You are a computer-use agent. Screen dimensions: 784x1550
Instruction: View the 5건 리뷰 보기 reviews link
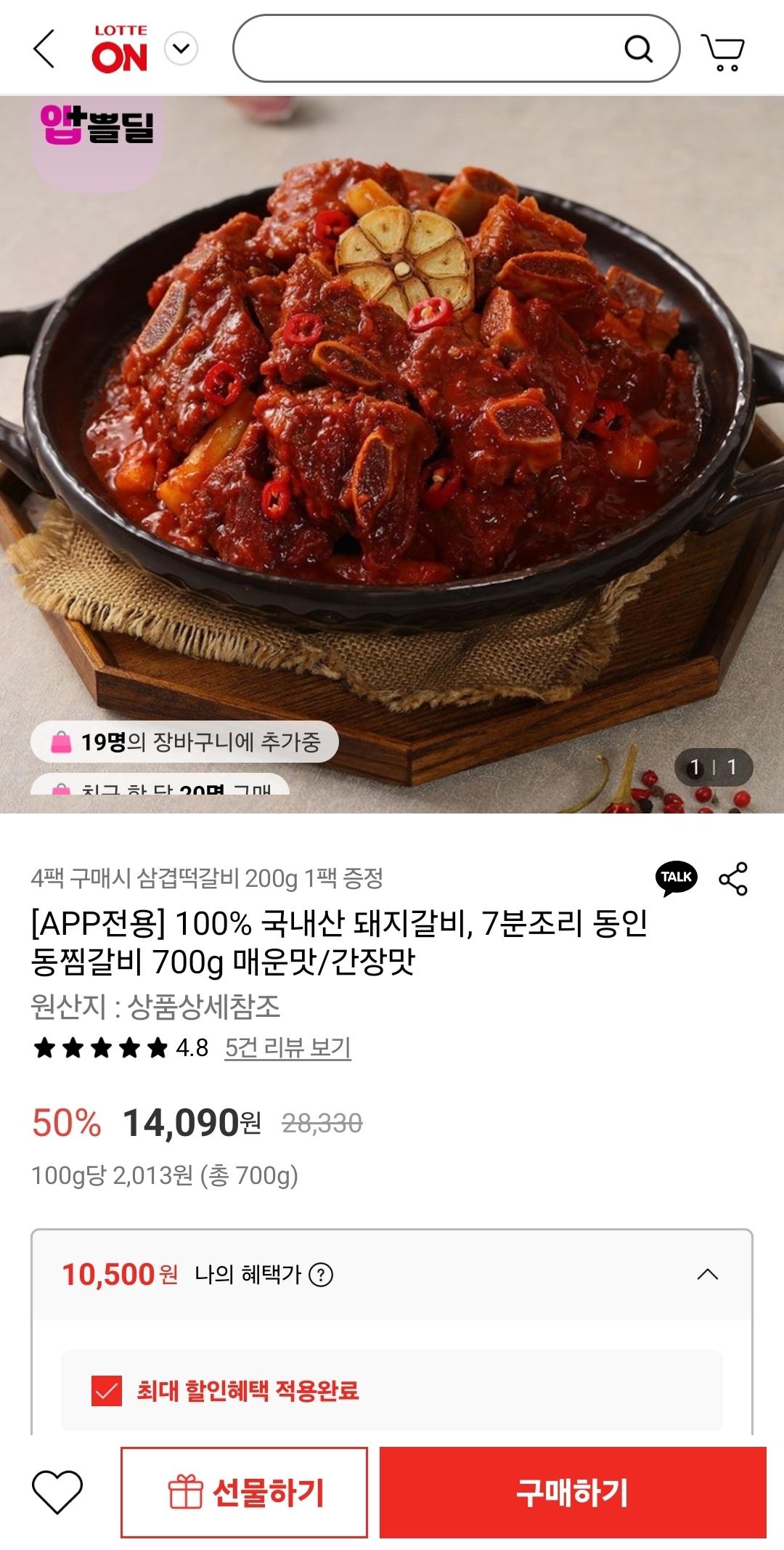287,1047
